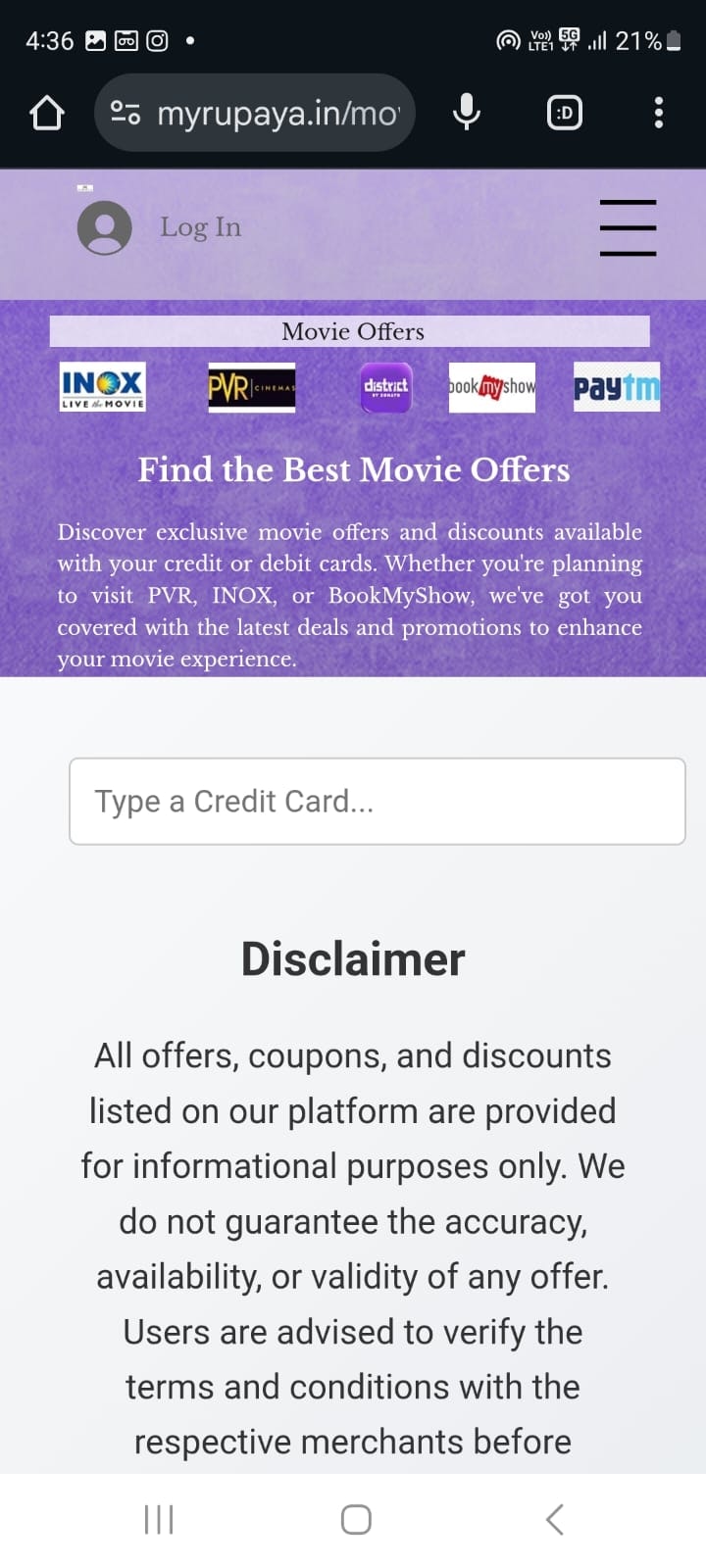
Task: Open the browser tab switcher
Action: tap(564, 113)
